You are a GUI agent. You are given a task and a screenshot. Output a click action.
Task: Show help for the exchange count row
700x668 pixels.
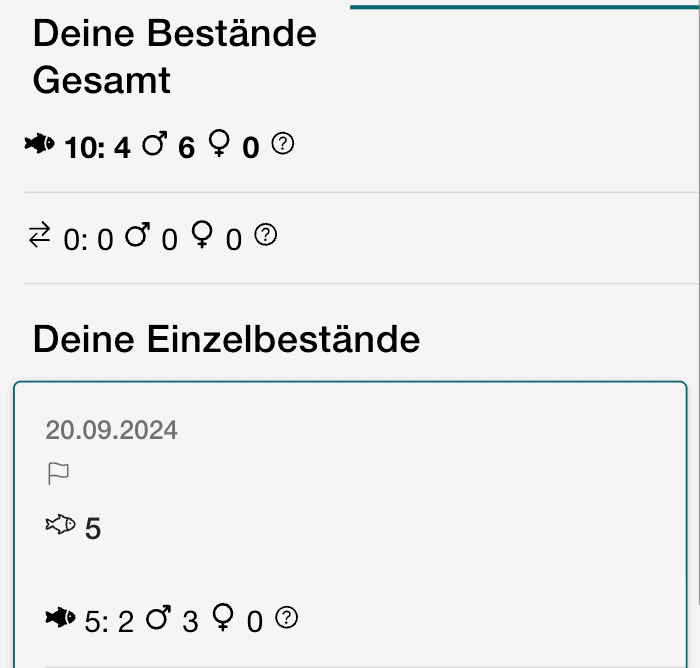click(265, 236)
